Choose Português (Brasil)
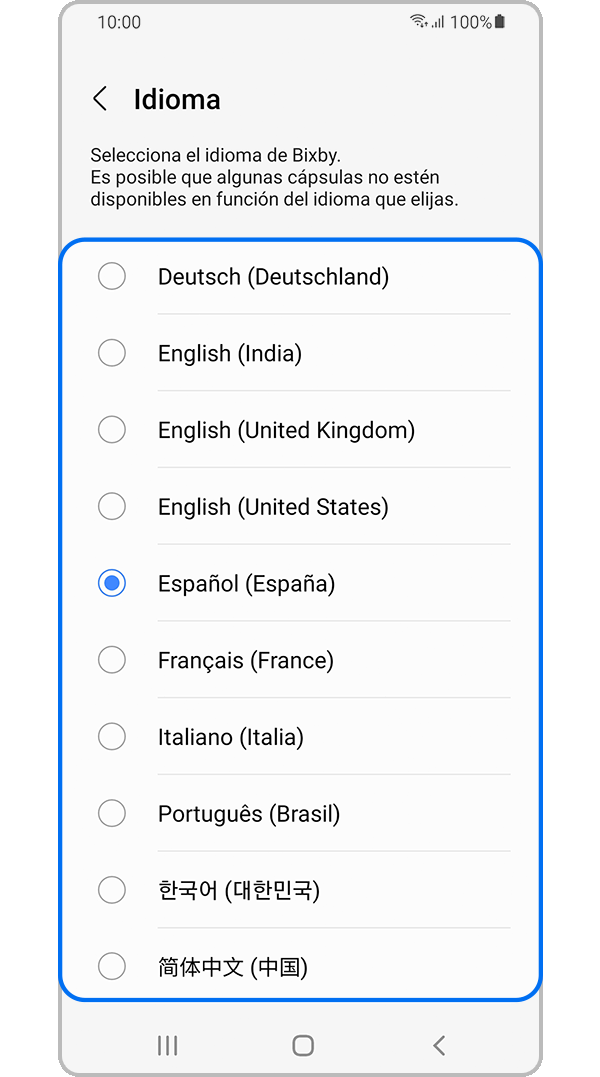The image size is (600, 1077). [x=112, y=814]
